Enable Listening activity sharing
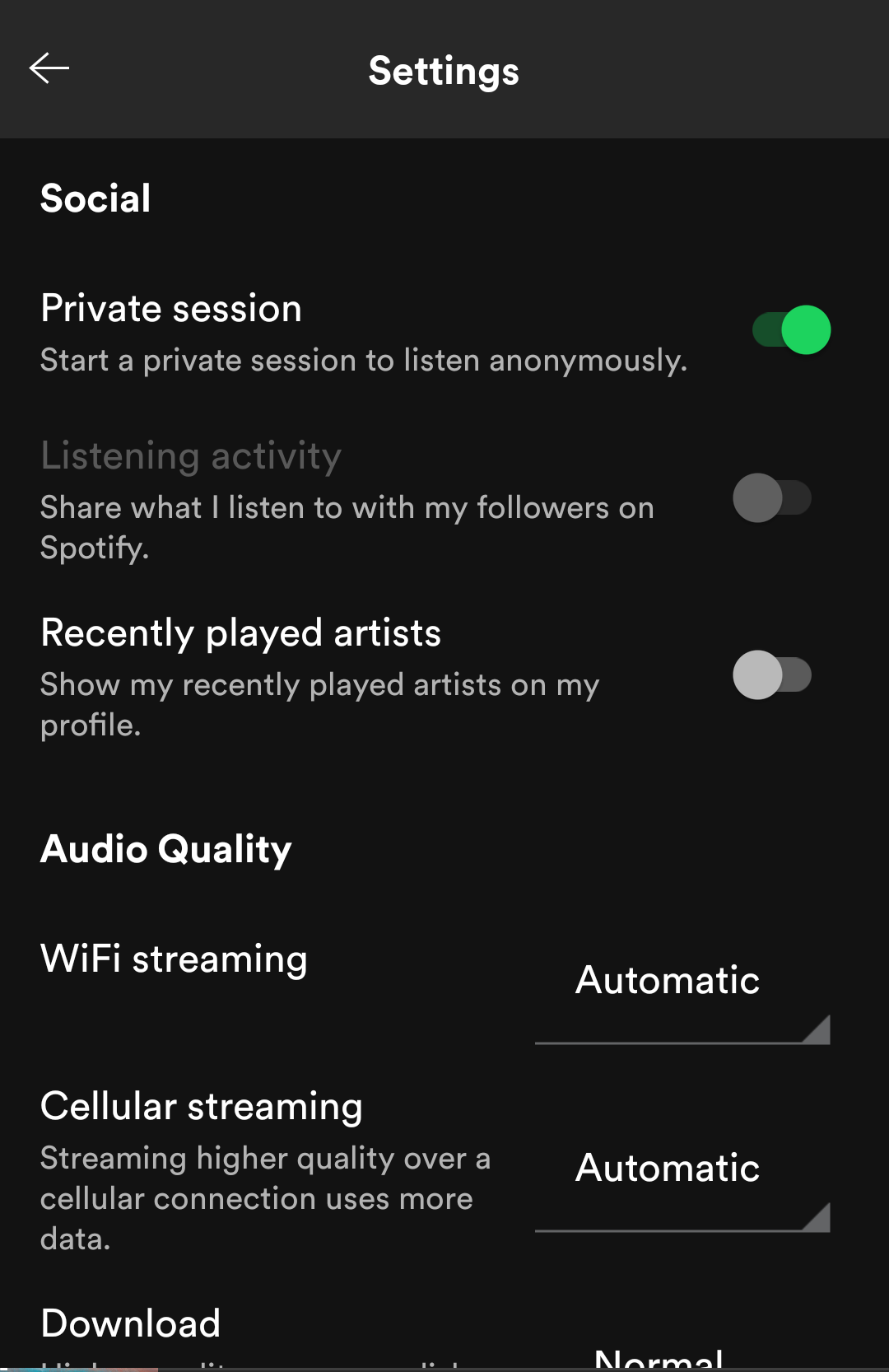Viewport: 889px width, 1372px height. pyautogui.click(x=774, y=497)
